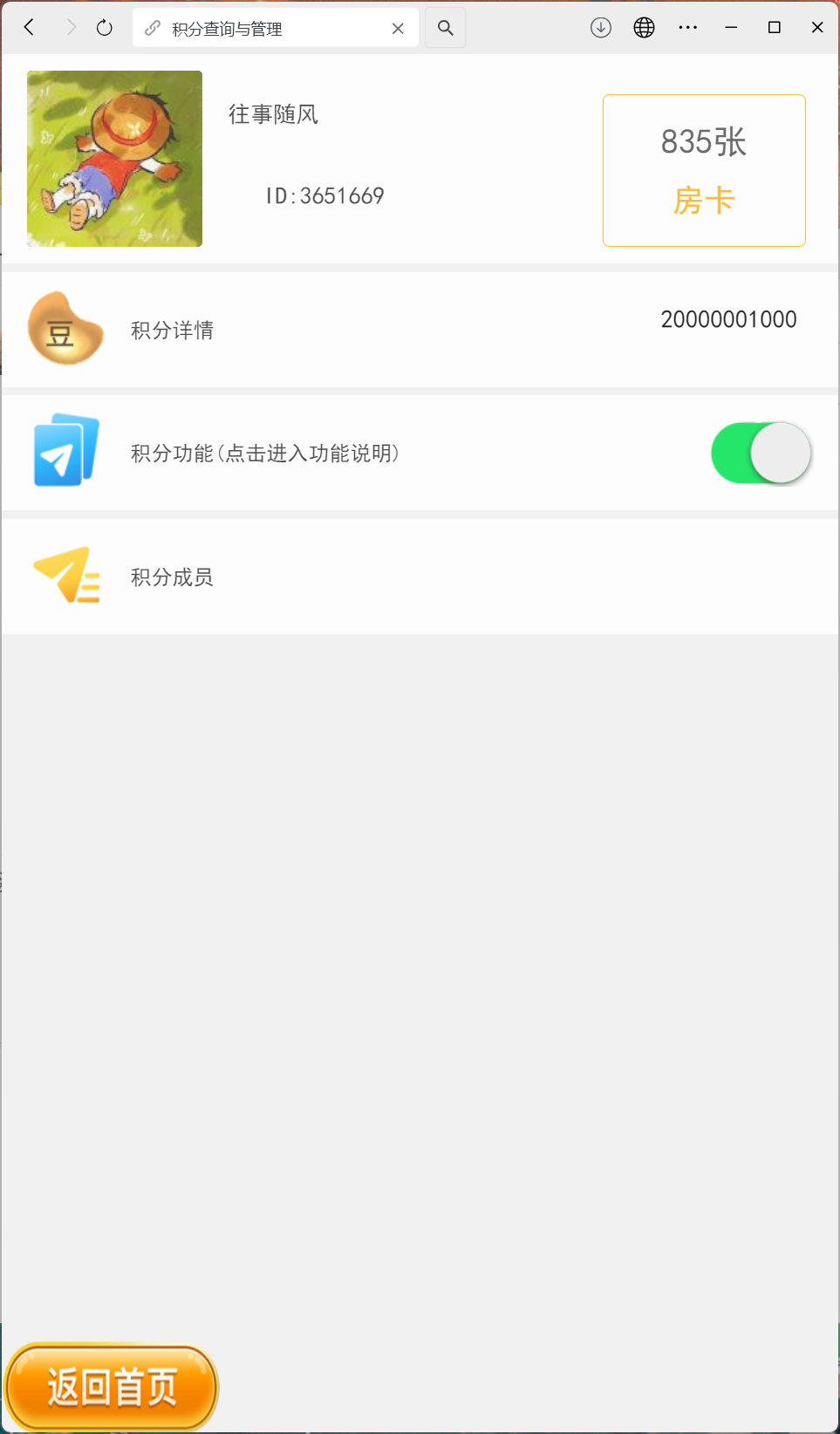Open the browser more options menu

click(x=687, y=27)
